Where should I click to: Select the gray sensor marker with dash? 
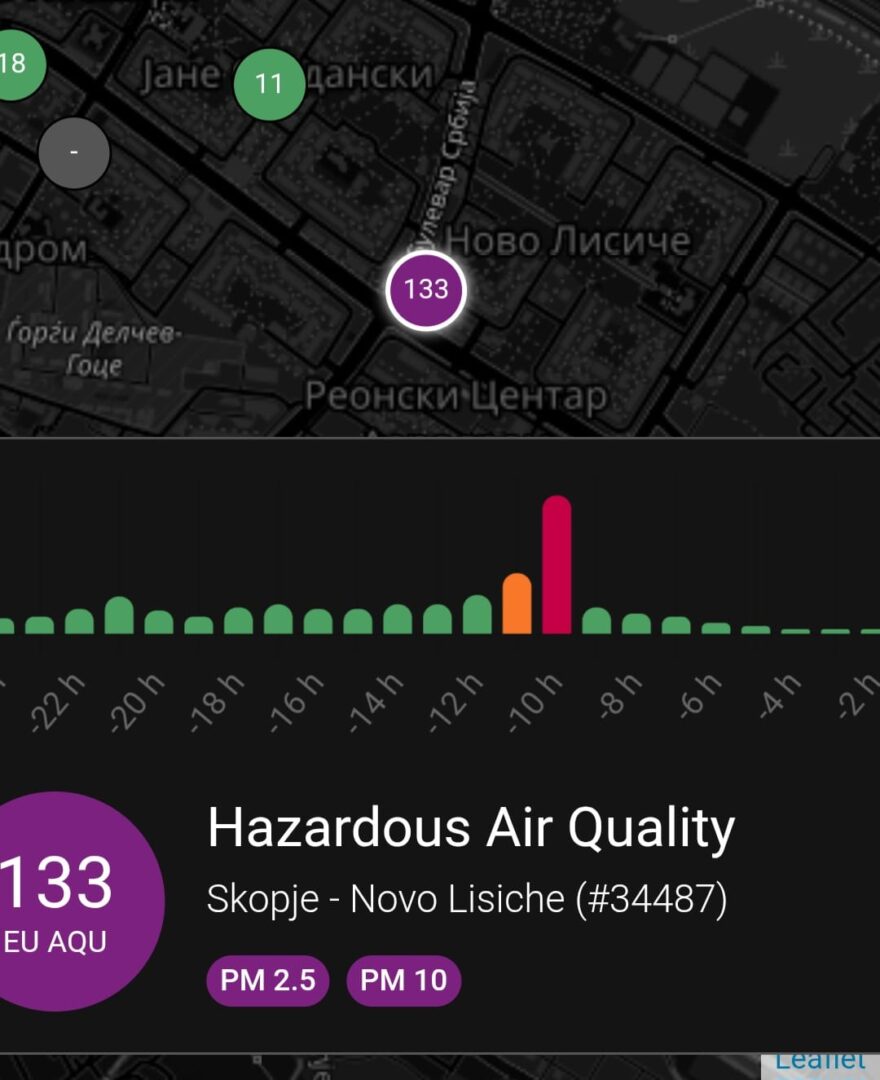(74, 153)
